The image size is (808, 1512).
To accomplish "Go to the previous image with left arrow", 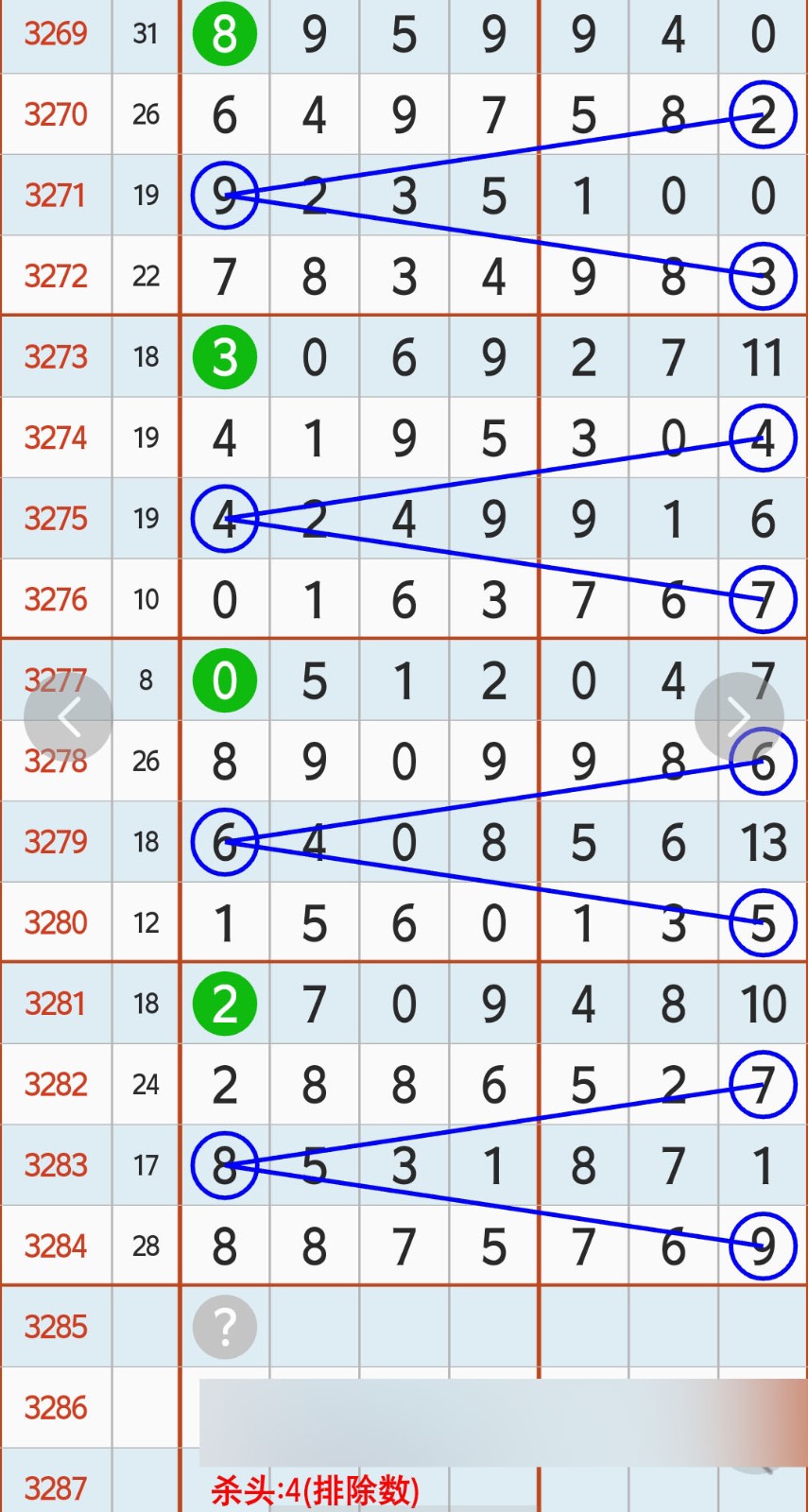I will tap(68, 717).
